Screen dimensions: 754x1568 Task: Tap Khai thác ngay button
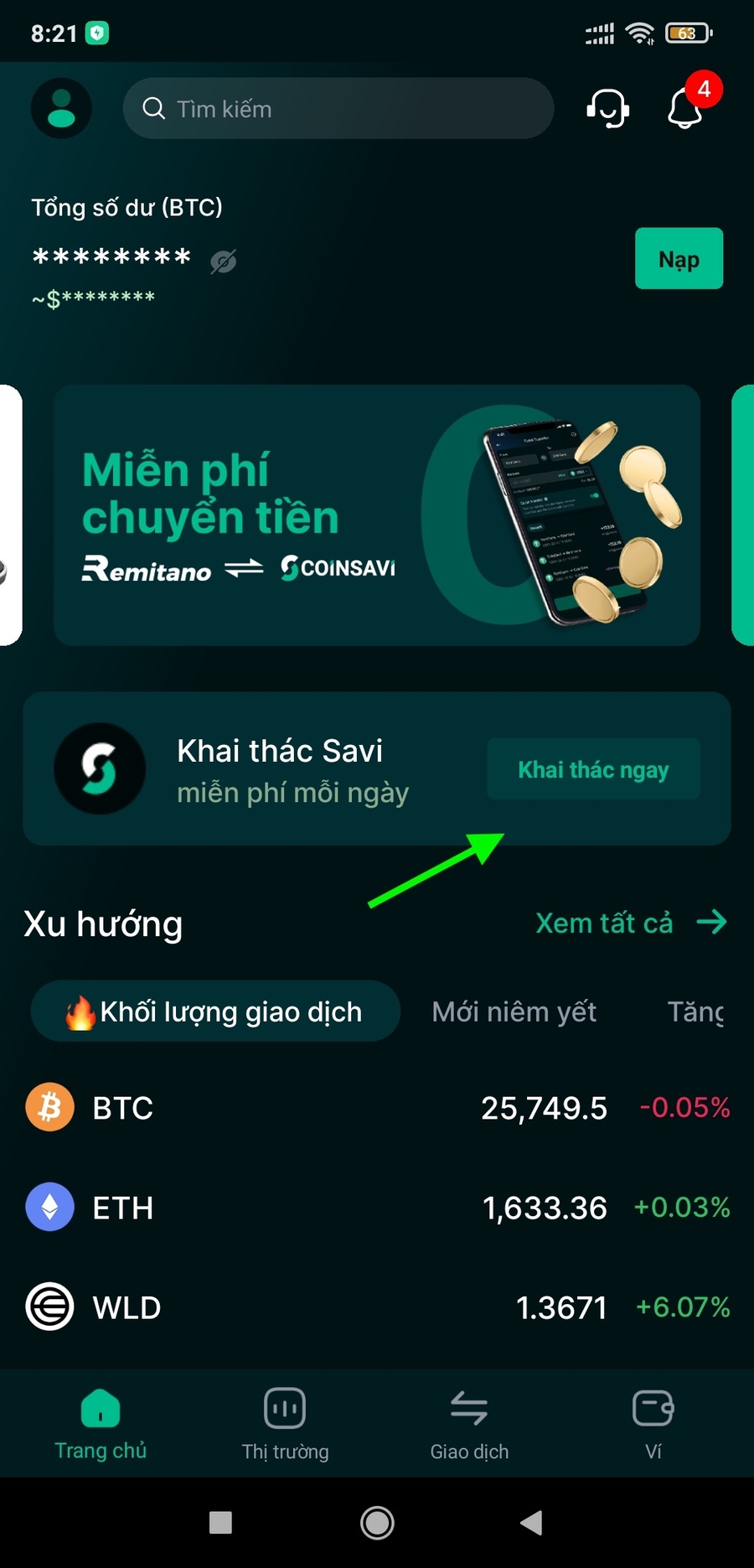pyautogui.click(x=593, y=768)
